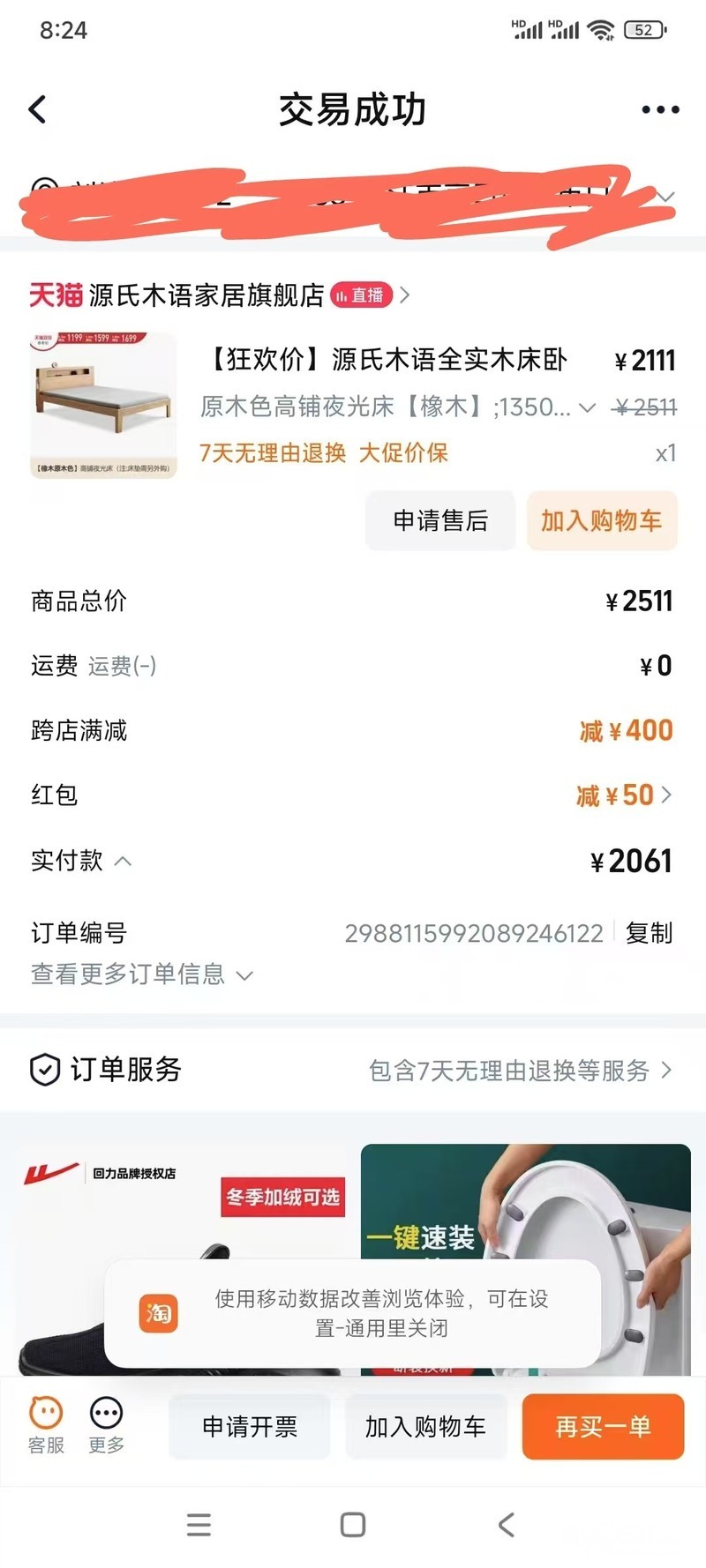Screen dimensions: 706x1568
Task: Collapse the 实付款 breakdown
Action: pyautogui.click(x=123, y=861)
